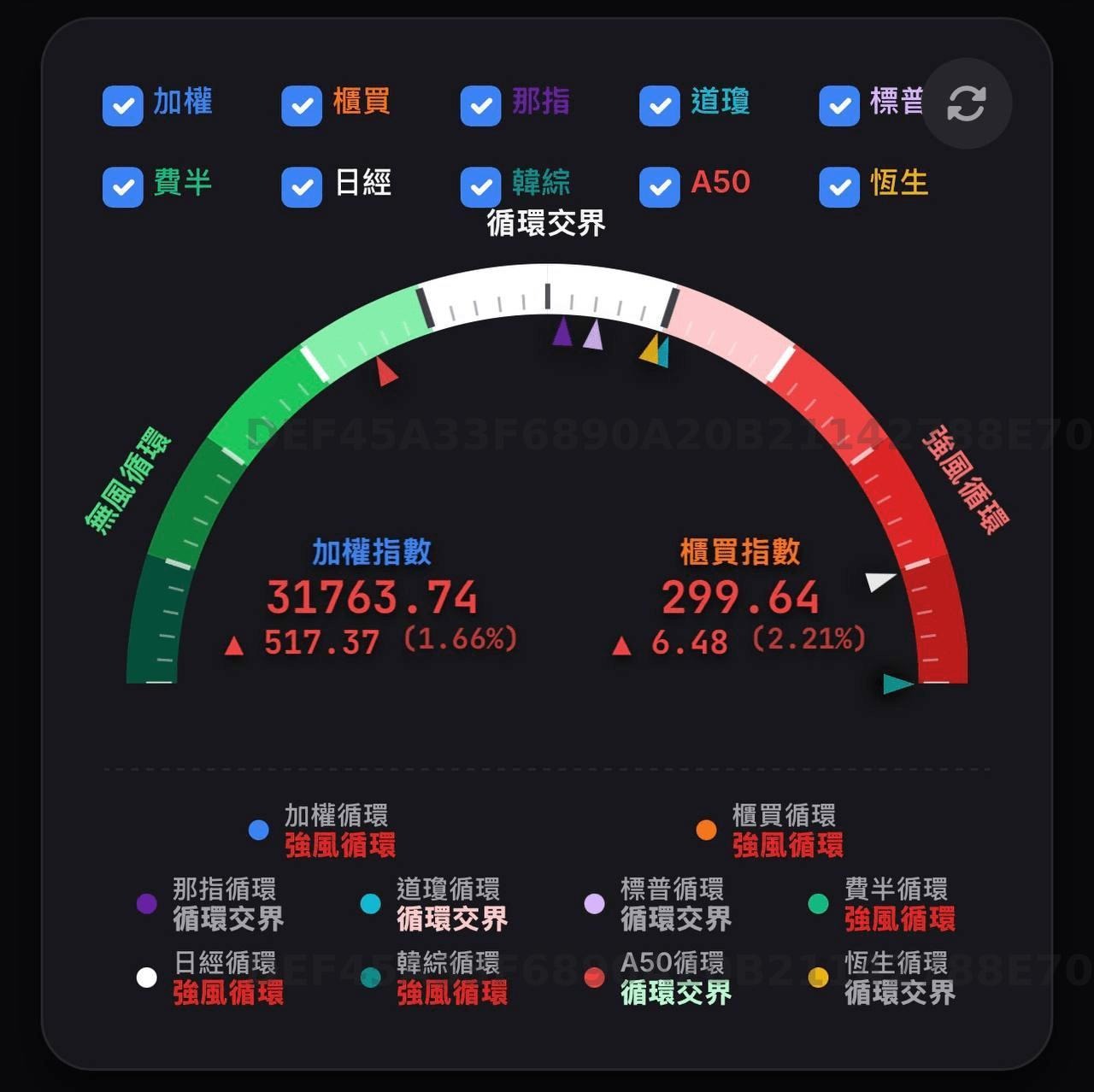Deselect the 那指 index checkbox
Viewport: 1094px width, 1092px height.
point(481,106)
